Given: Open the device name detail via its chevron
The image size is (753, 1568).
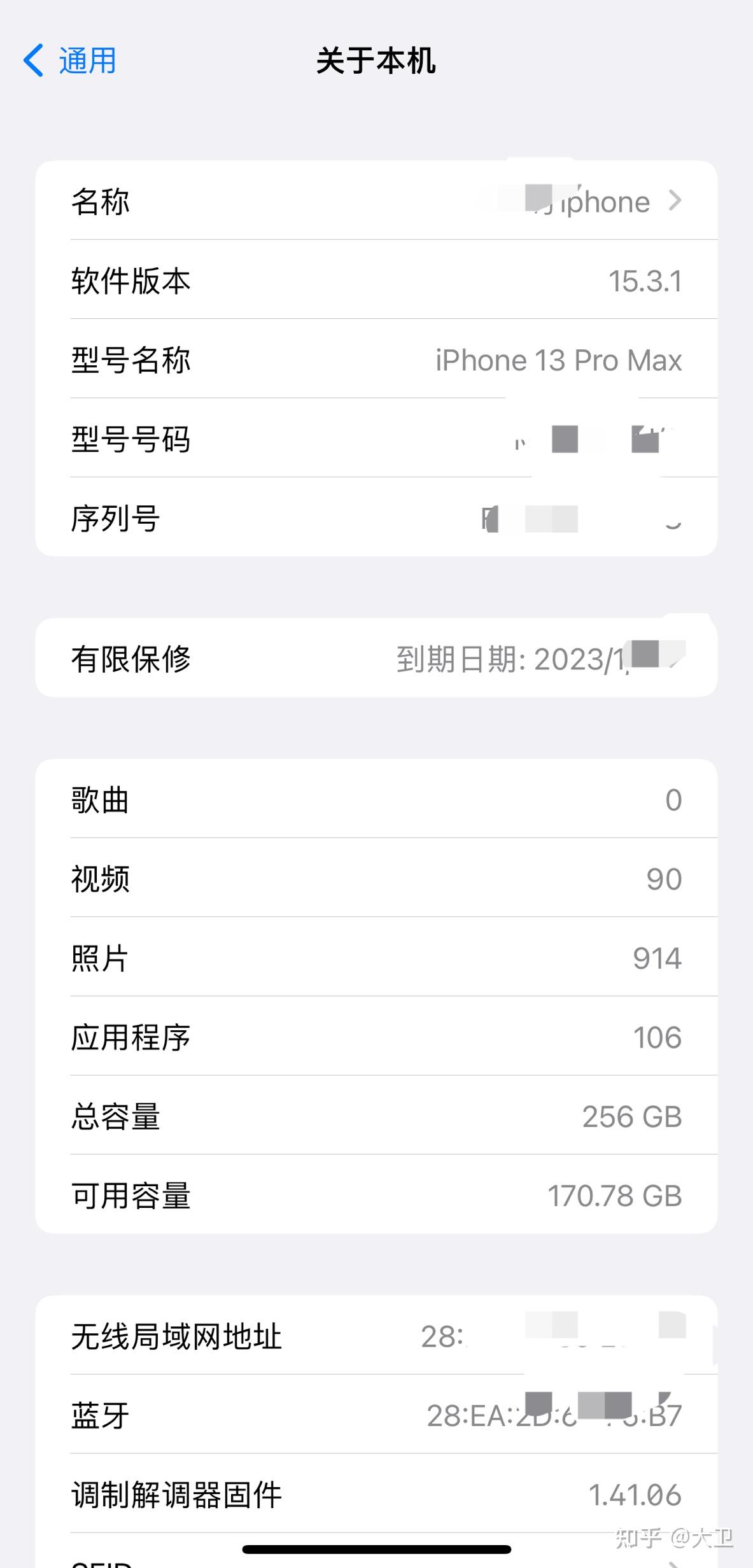Looking at the screenshot, I should click(676, 201).
